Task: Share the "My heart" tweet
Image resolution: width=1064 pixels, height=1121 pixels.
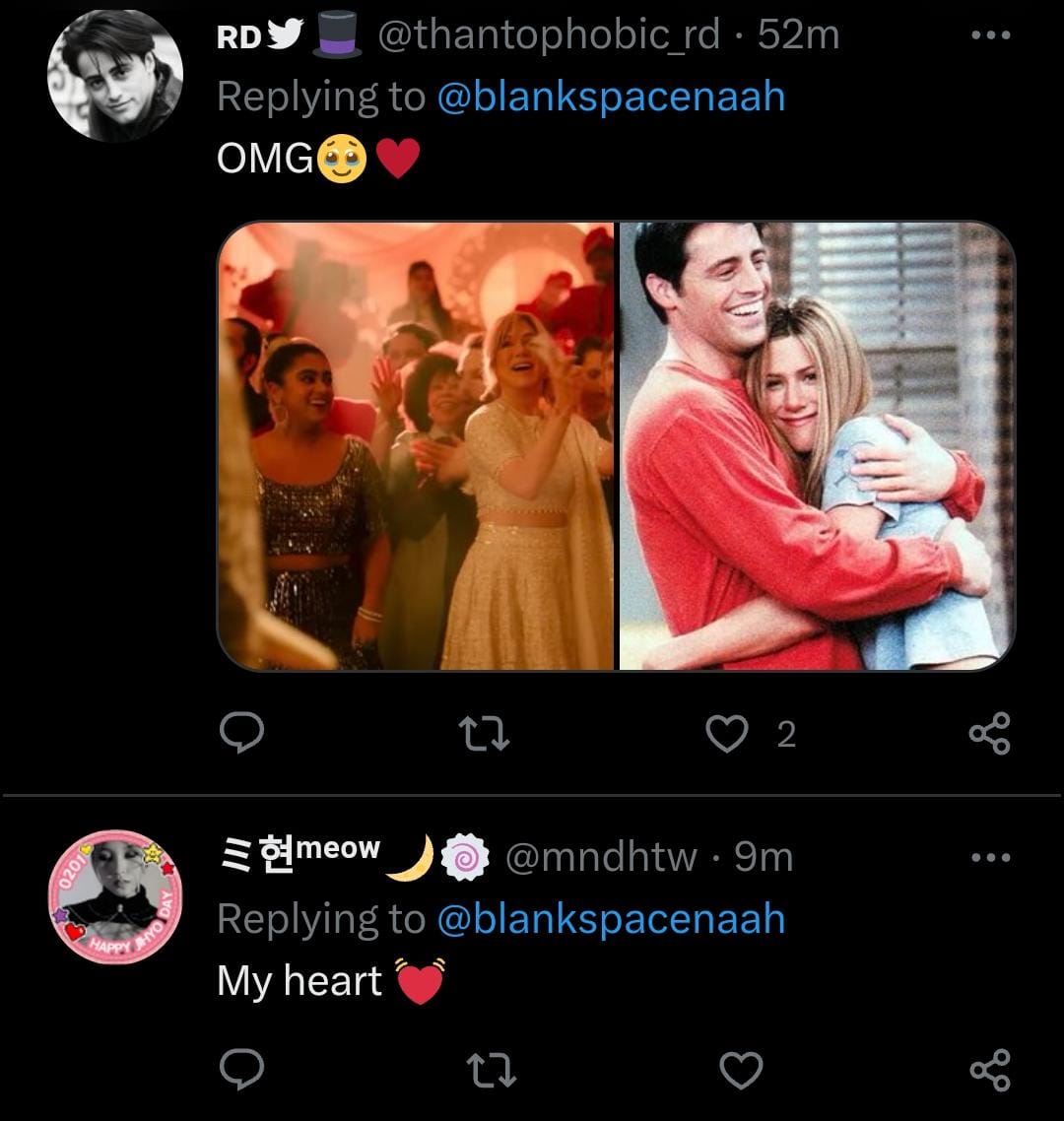Action: tap(989, 1070)
